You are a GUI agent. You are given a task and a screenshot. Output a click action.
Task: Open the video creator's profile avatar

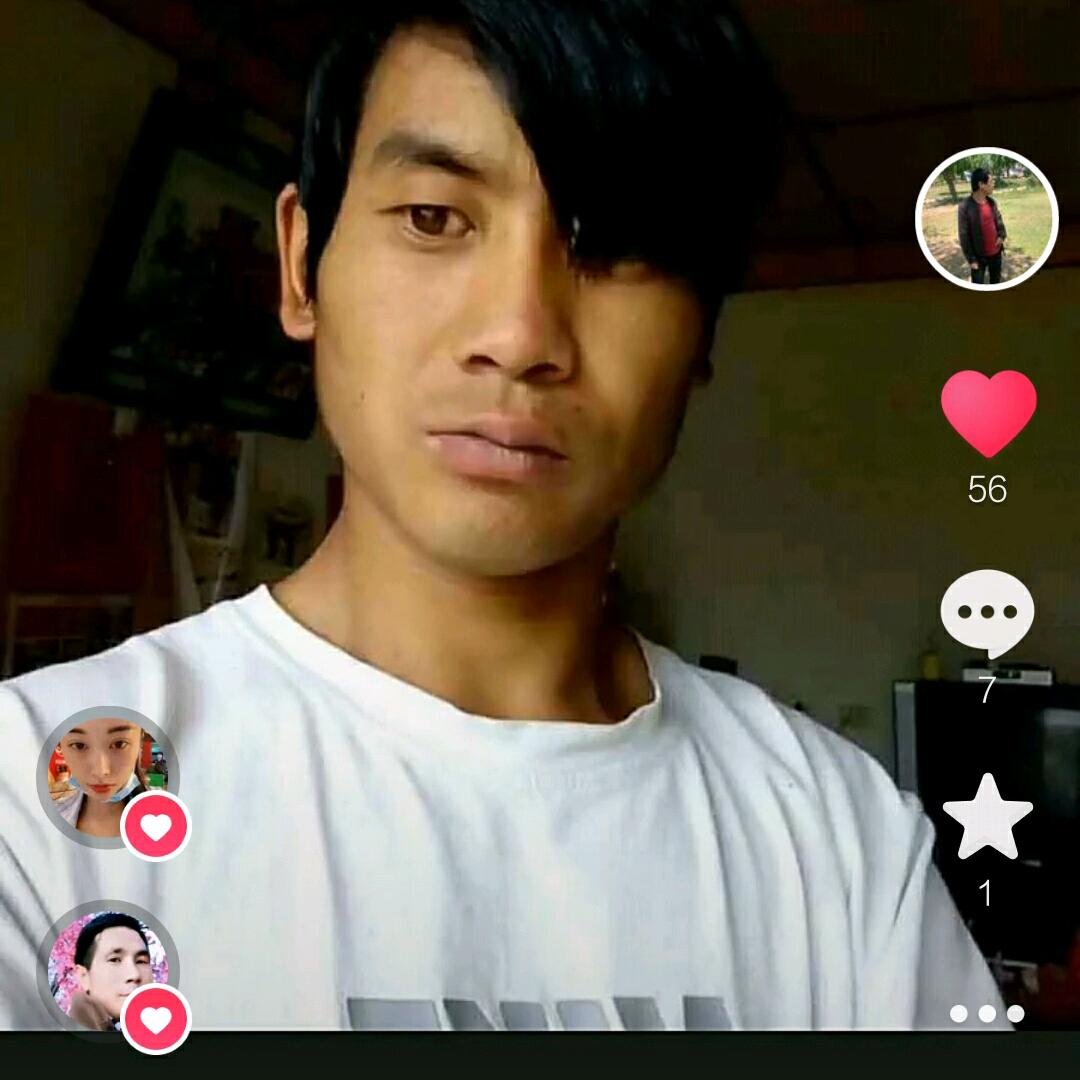click(x=986, y=219)
